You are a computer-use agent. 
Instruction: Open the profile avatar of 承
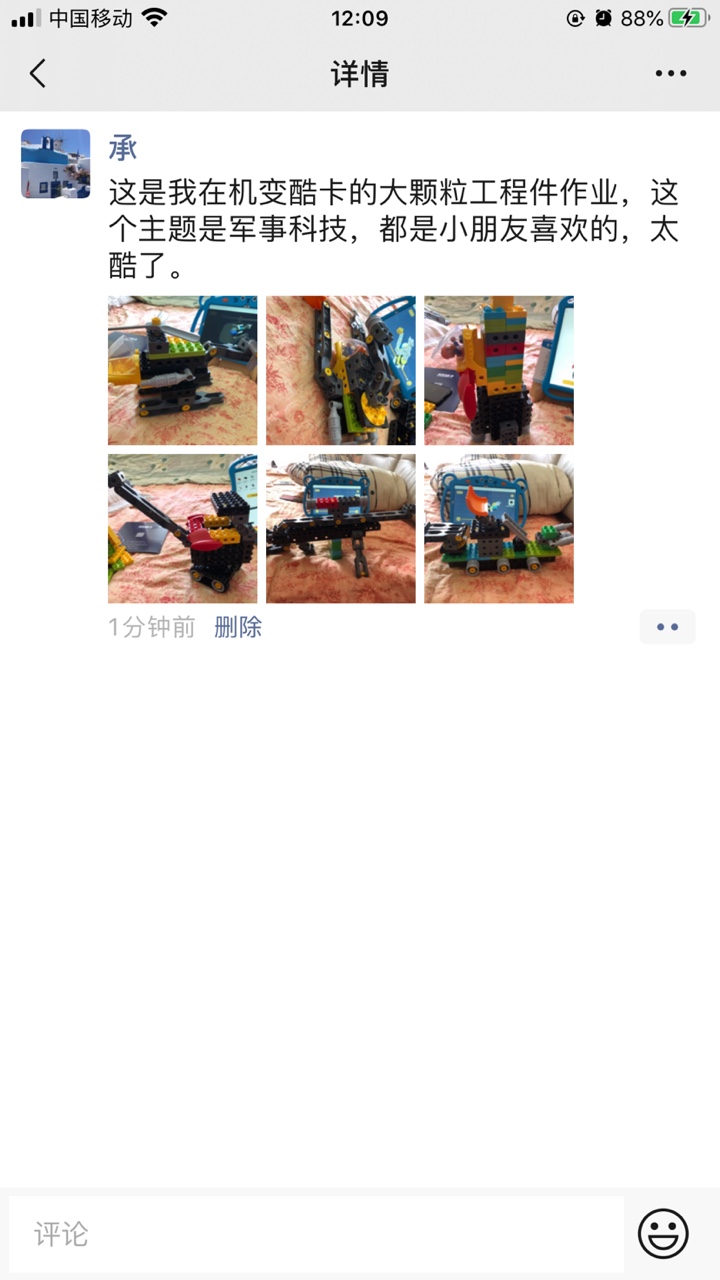point(56,164)
